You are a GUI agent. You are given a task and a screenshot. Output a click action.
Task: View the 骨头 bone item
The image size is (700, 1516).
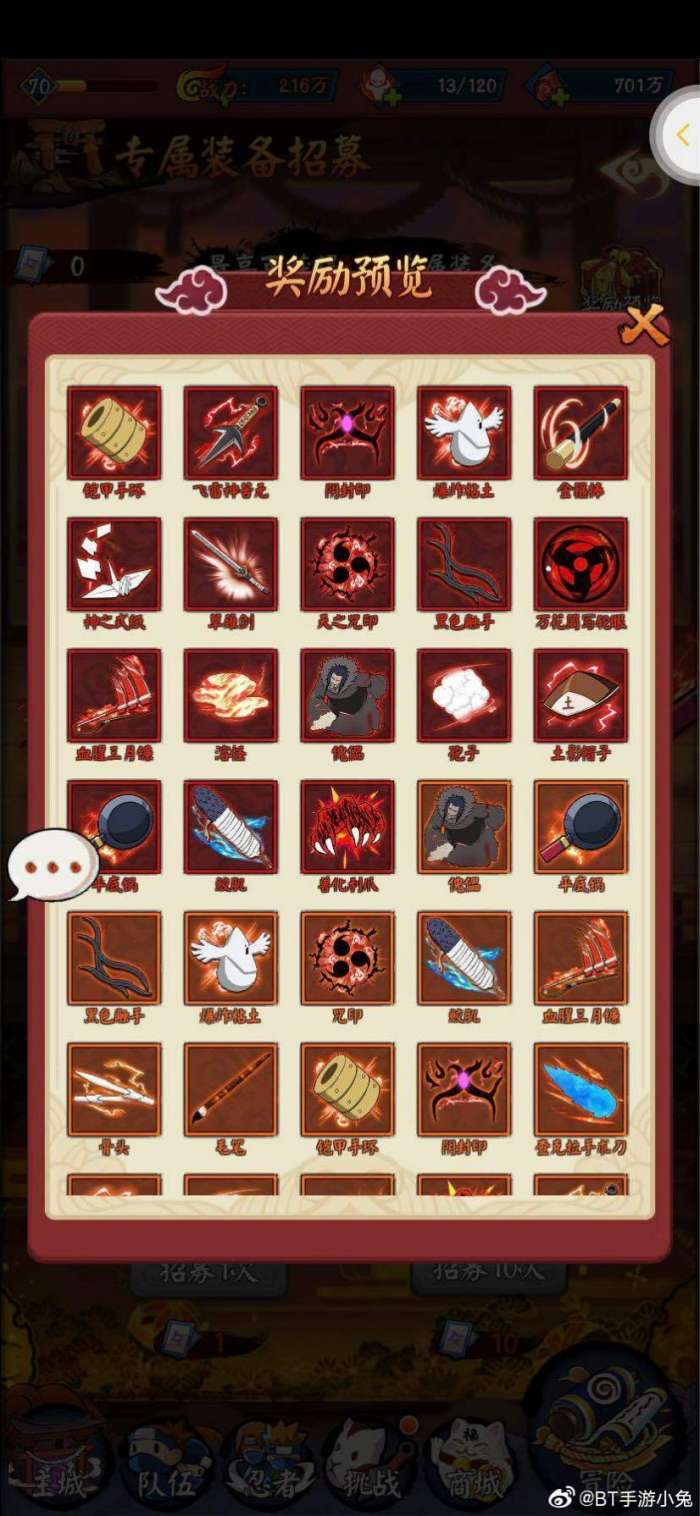pyautogui.click(x=113, y=1089)
